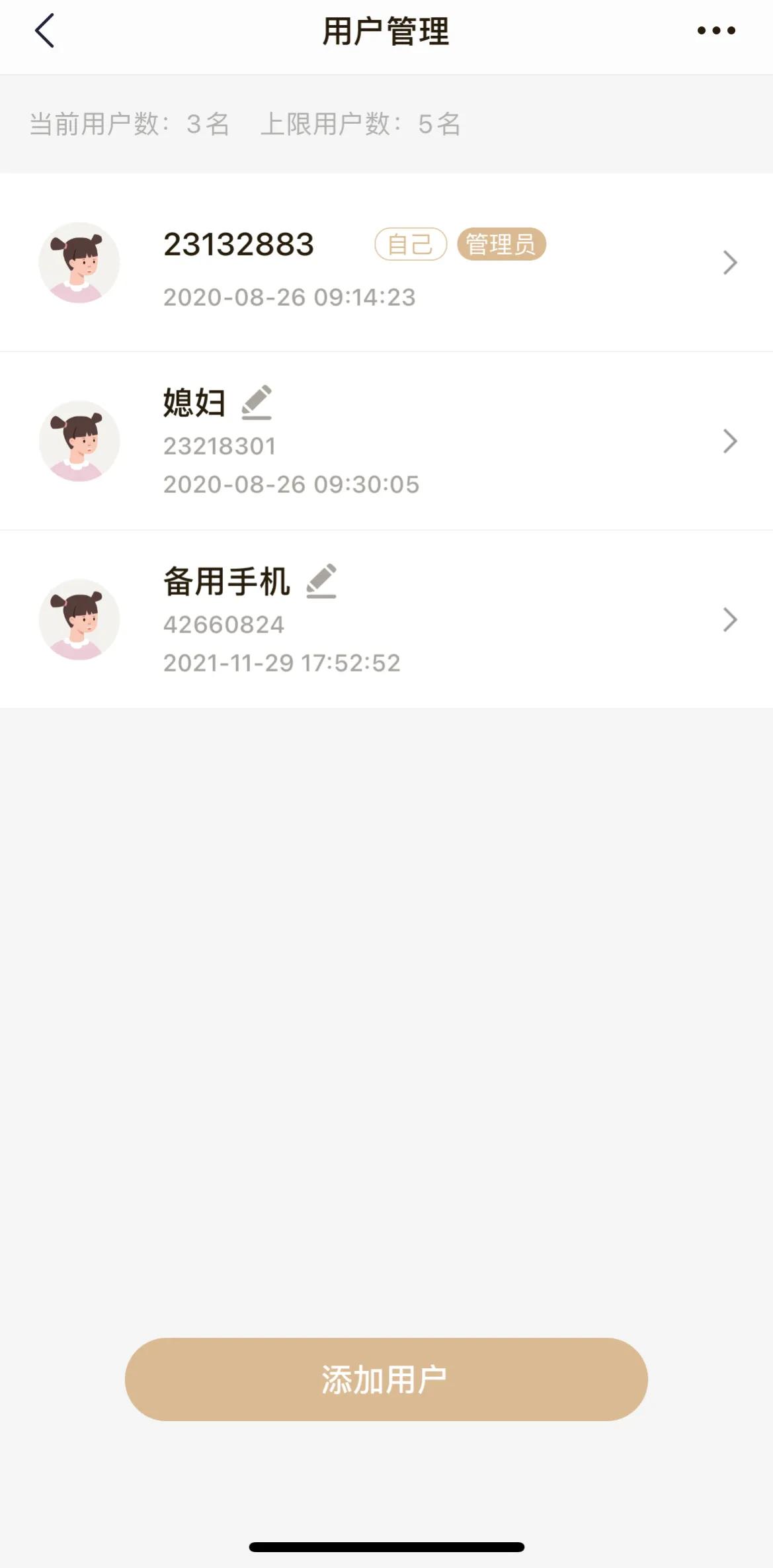
Task: Tap the 当前用户数 count text
Action: 130,124
